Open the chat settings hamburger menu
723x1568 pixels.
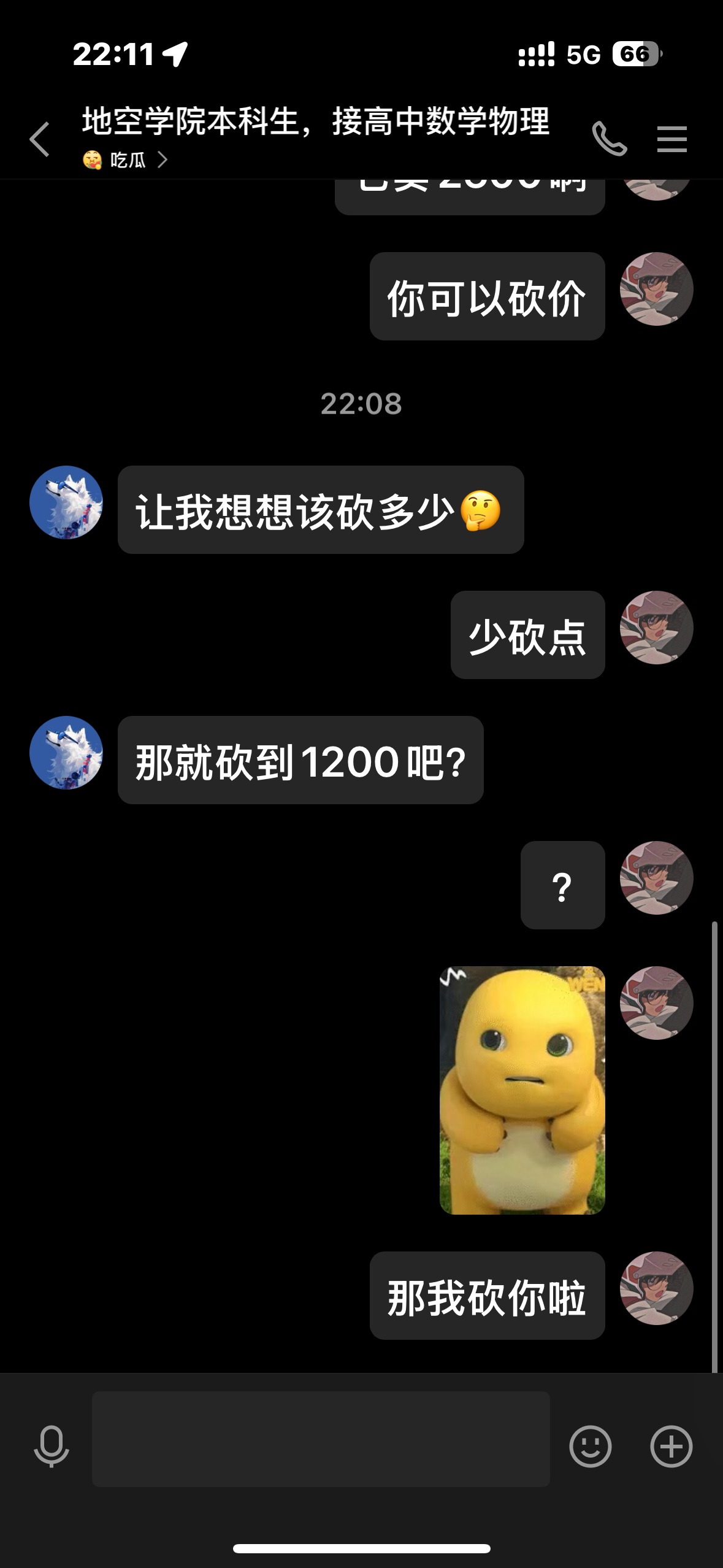point(672,139)
